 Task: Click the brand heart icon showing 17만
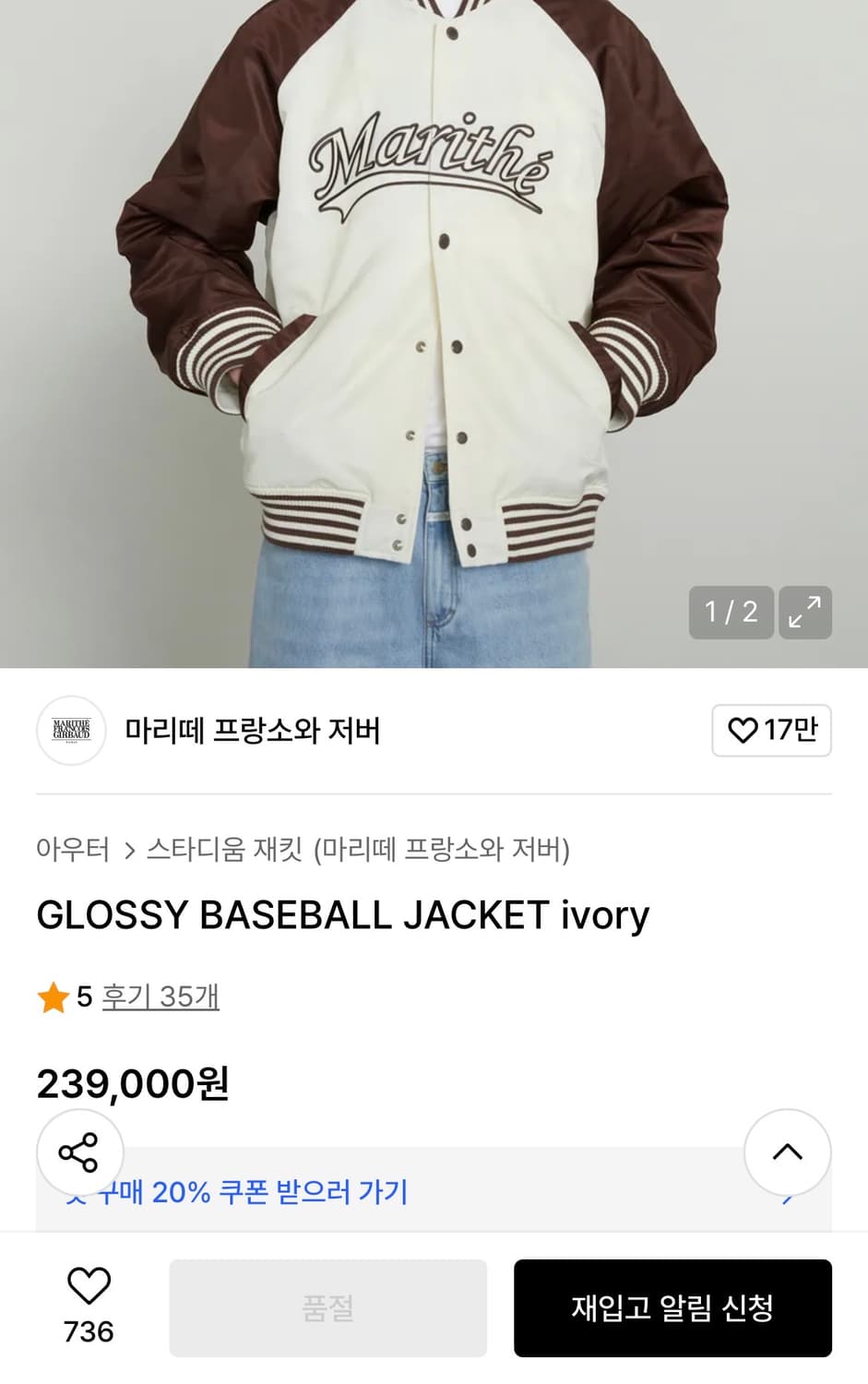click(x=771, y=730)
